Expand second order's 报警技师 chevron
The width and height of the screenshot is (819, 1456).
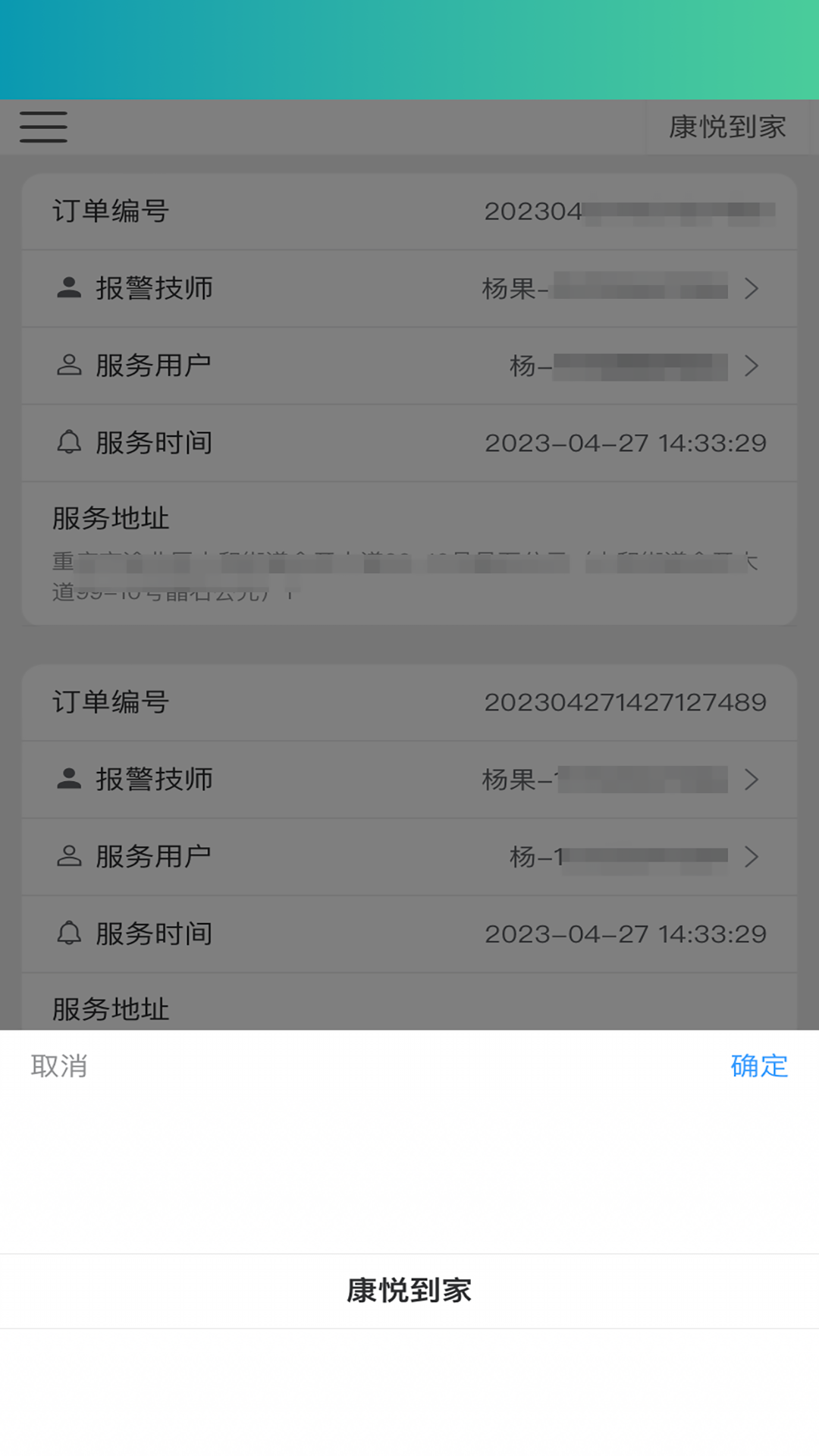[x=752, y=780]
